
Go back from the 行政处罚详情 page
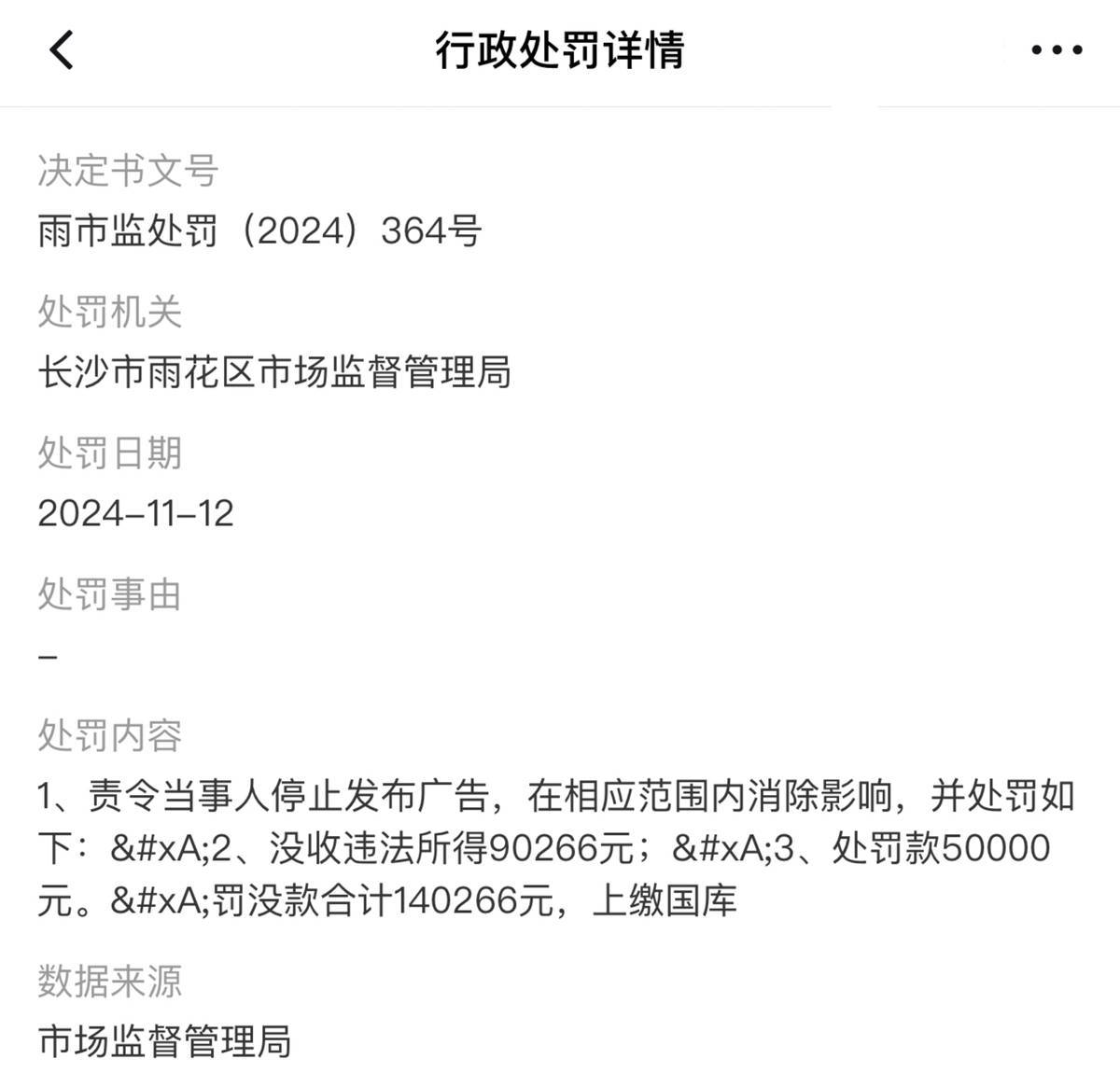pyautogui.click(x=62, y=49)
